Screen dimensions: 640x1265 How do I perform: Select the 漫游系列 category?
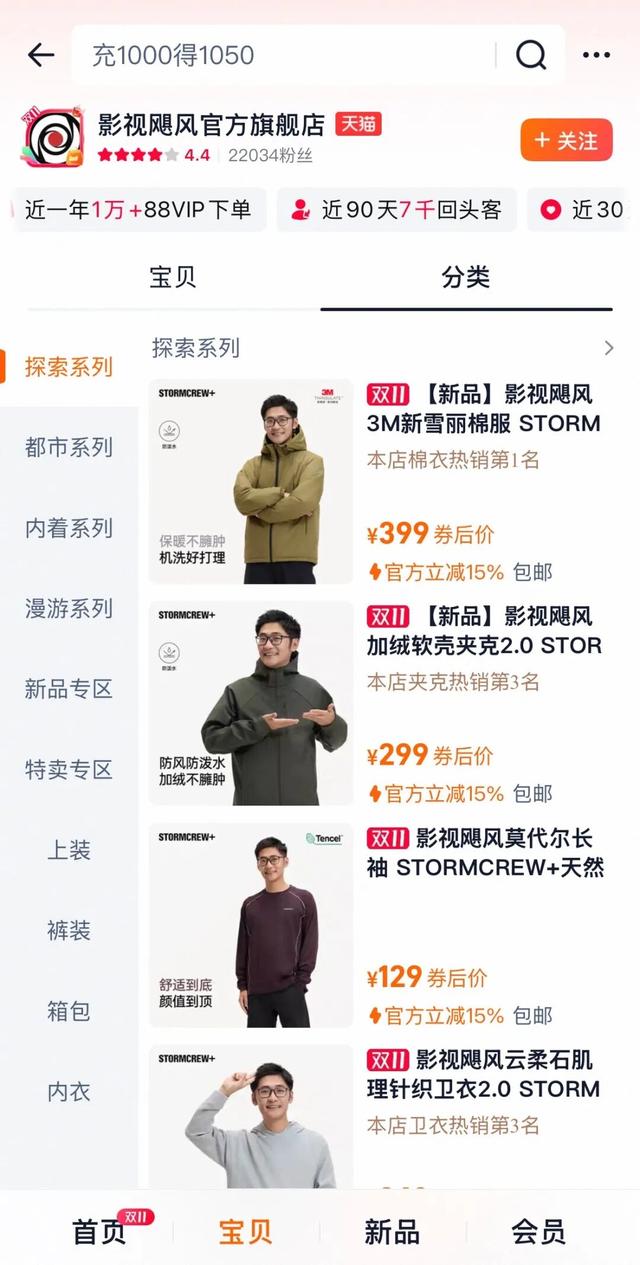[69, 608]
